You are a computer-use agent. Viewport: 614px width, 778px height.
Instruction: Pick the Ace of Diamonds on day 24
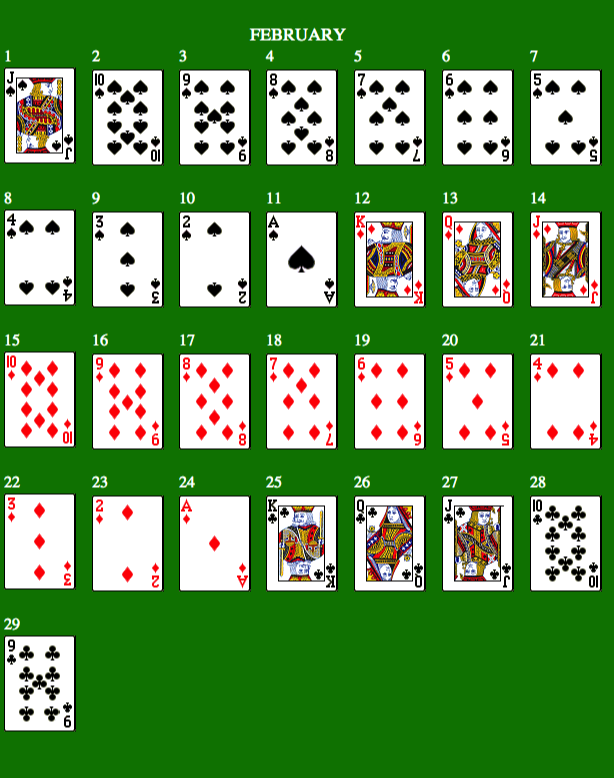[215, 542]
